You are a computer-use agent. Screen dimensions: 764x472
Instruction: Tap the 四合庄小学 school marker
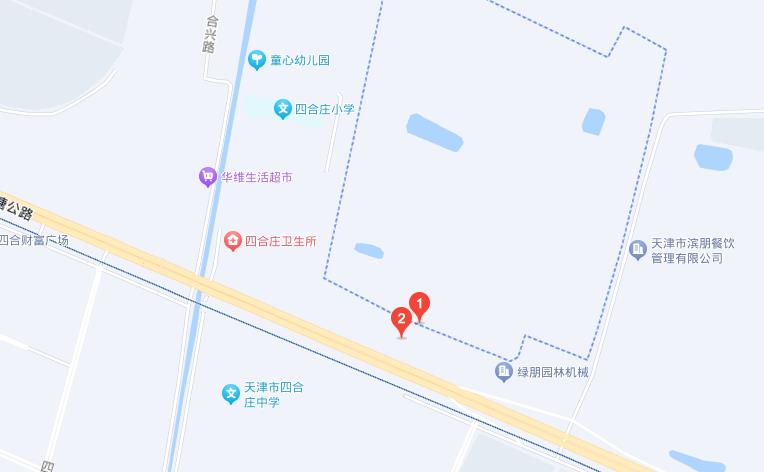[x=283, y=109]
